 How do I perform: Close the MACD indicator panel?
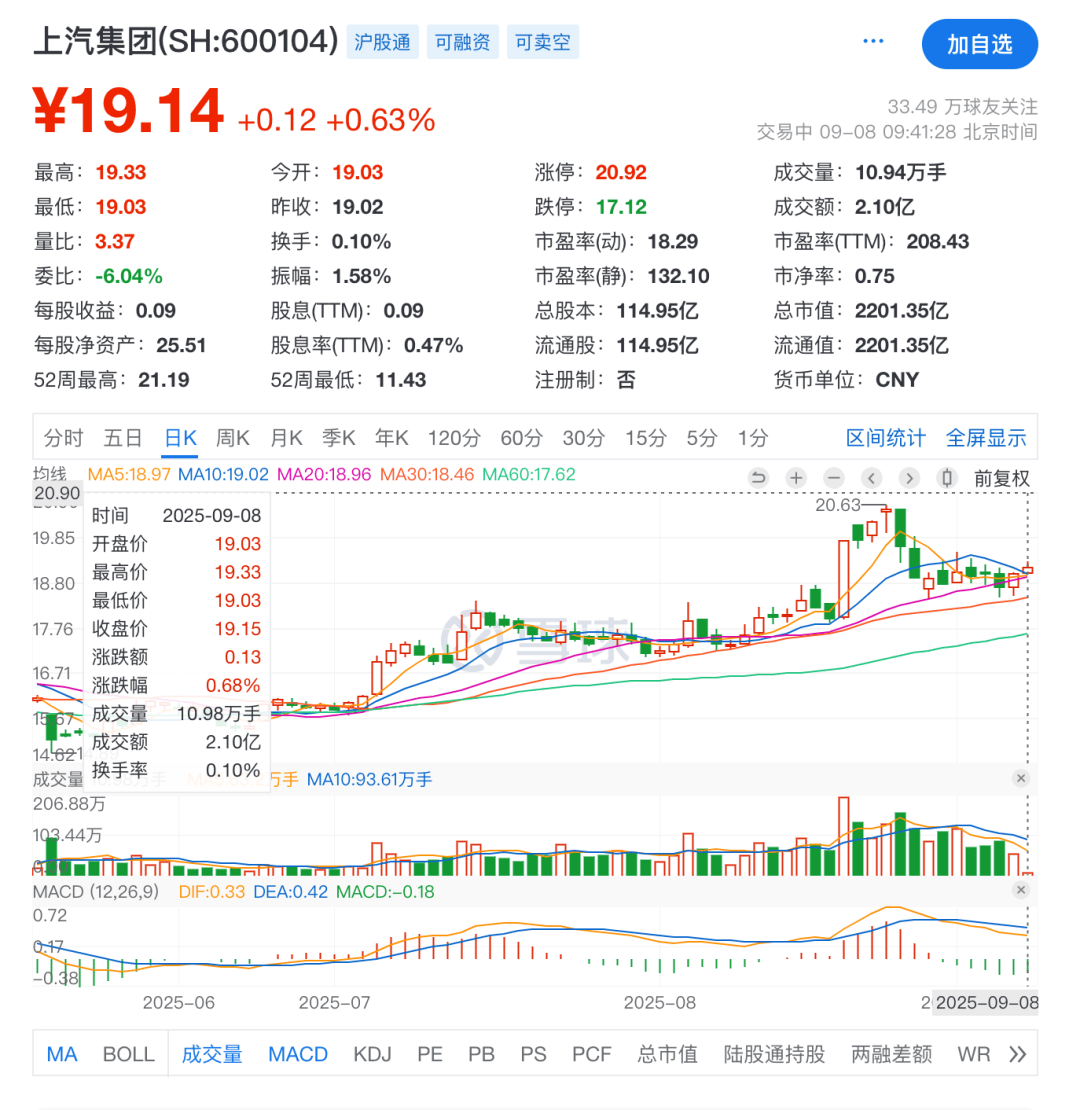click(x=1021, y=890)
